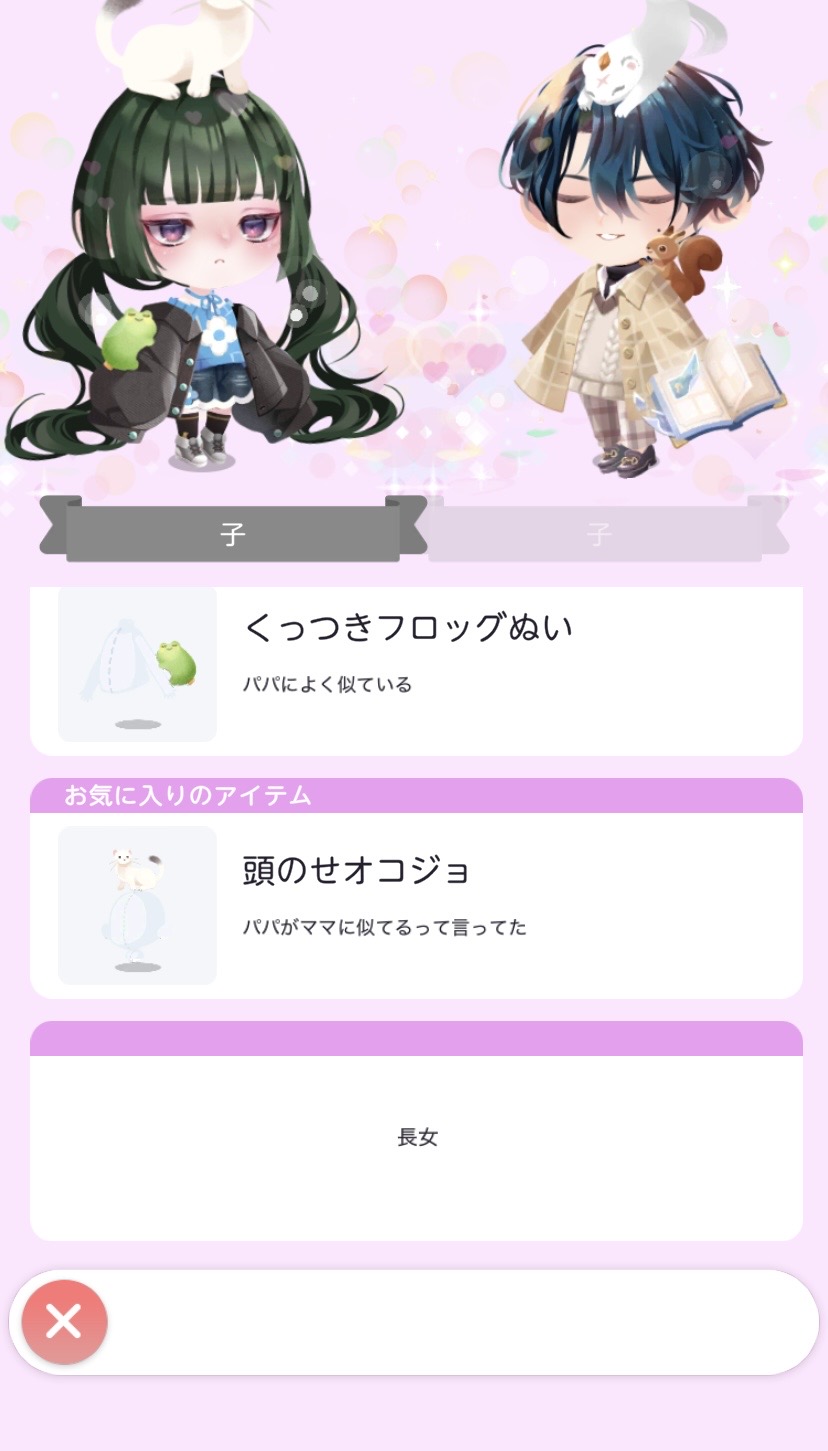Close the screen with the red X
Screen dimensions: 828x1451
64,1322
